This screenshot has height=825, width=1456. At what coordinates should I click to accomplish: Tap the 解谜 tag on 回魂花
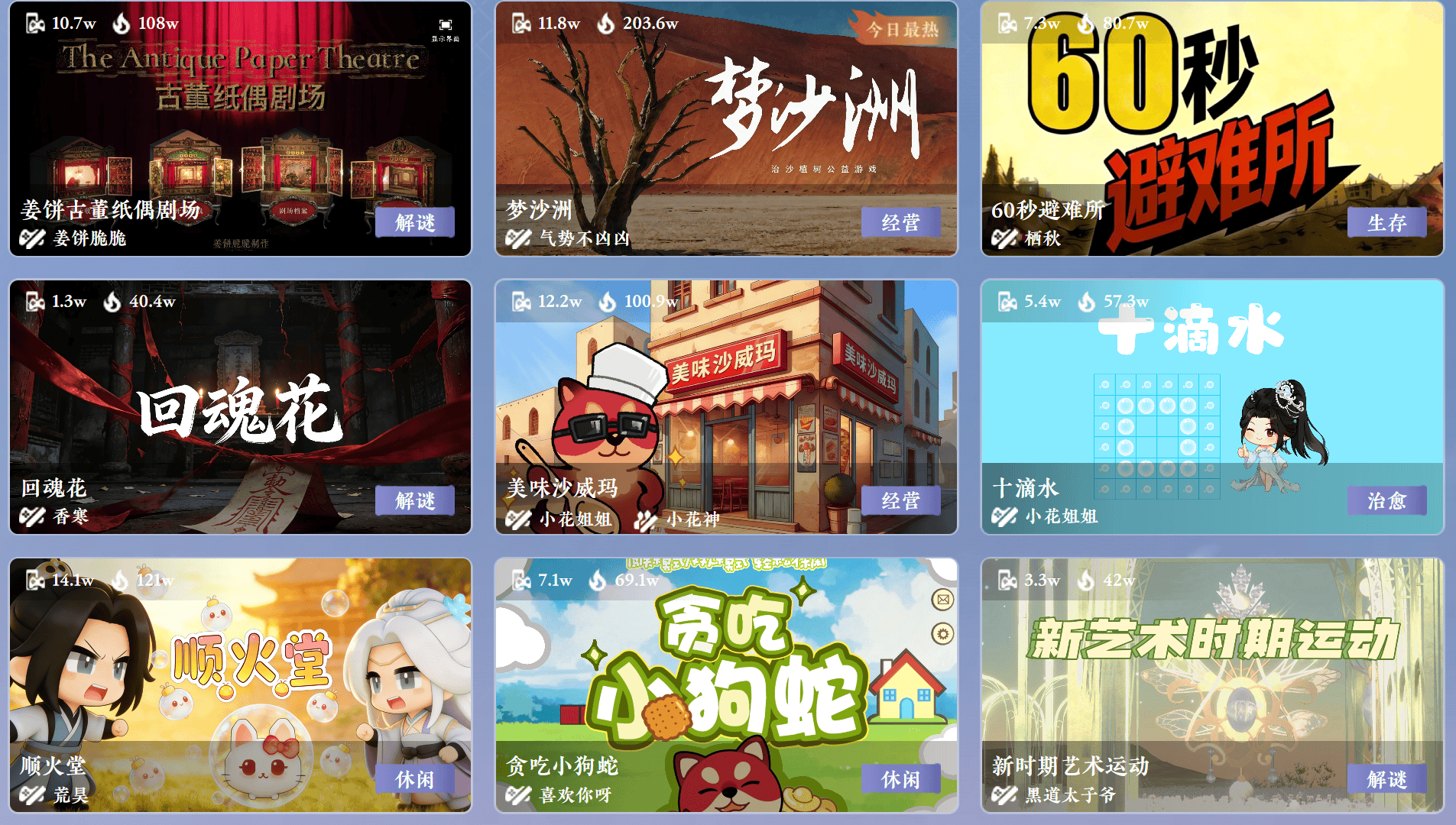coord(415,501)
